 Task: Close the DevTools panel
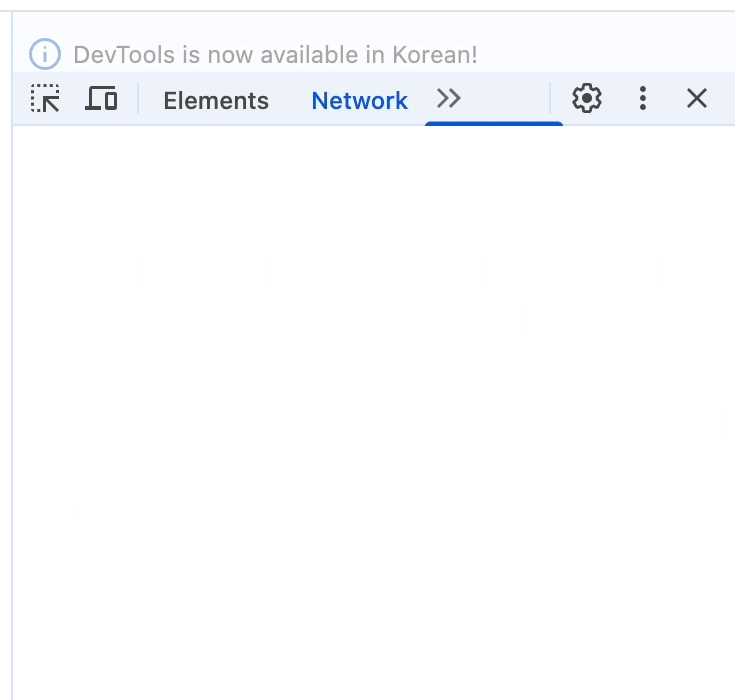pyautogui.click(x=697, y=98)
